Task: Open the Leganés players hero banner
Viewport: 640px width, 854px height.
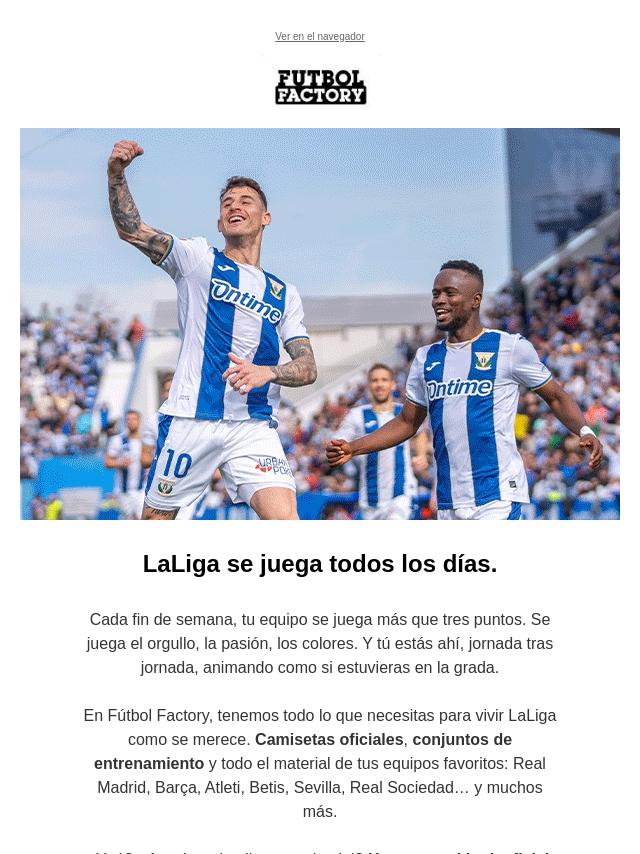Action: click(320, 323)
